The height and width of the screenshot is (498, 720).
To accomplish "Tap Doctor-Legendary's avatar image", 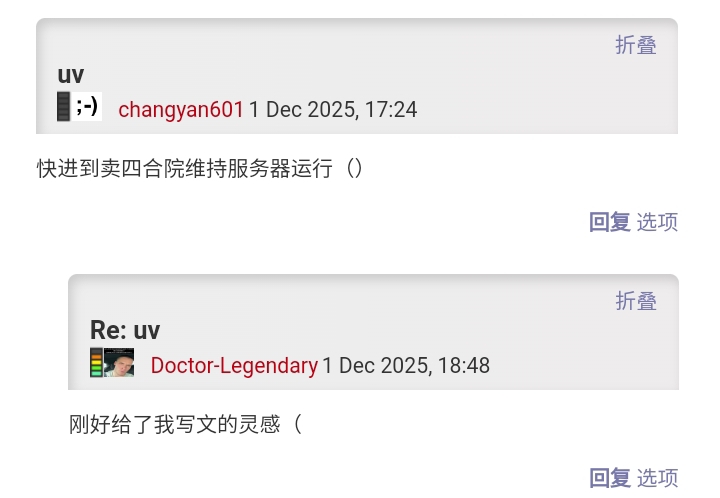I will 120,362.
